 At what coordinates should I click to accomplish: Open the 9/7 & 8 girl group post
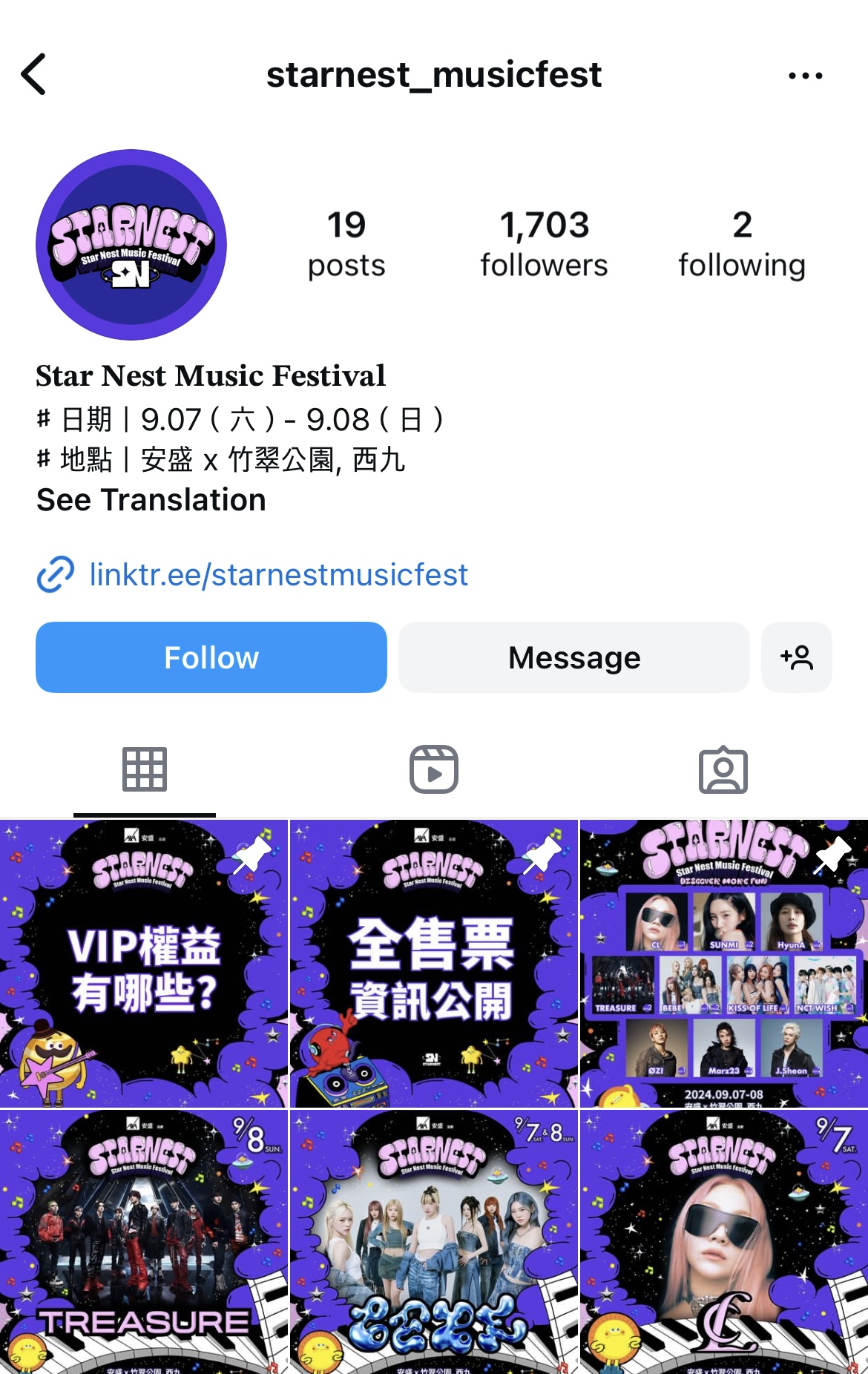coord(433,1242)
